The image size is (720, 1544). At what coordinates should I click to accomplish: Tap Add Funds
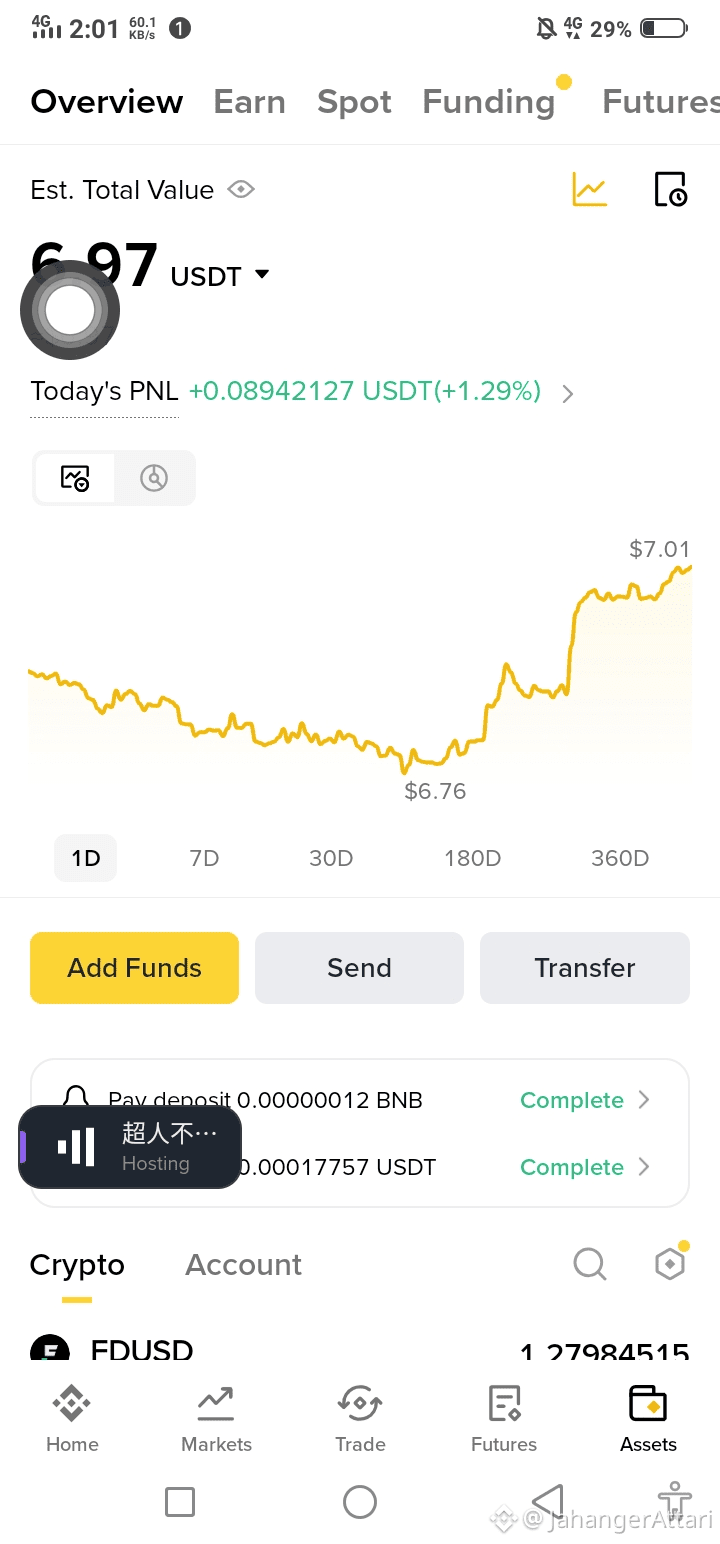134,968
